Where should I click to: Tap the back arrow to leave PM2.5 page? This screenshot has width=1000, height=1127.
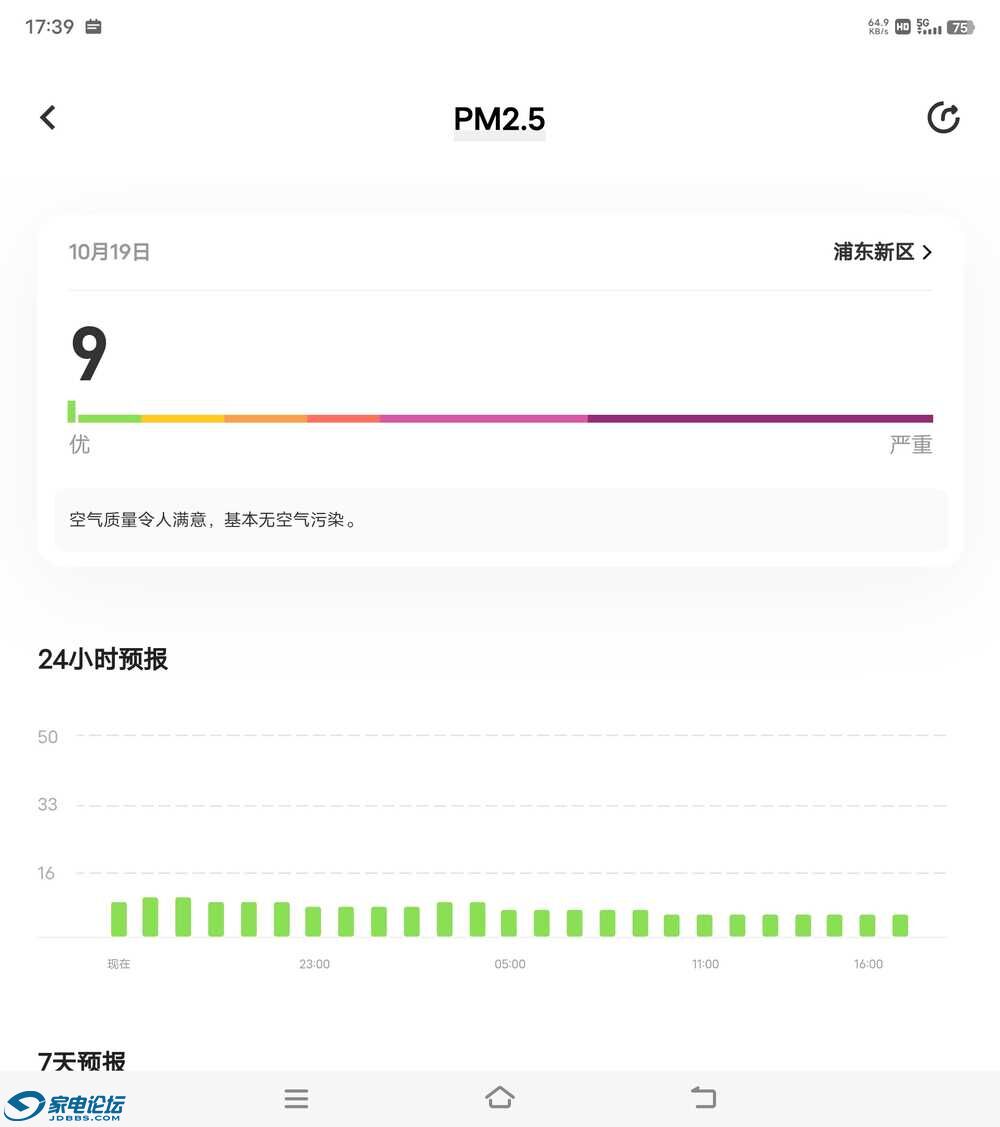click(x=47, y=117)
